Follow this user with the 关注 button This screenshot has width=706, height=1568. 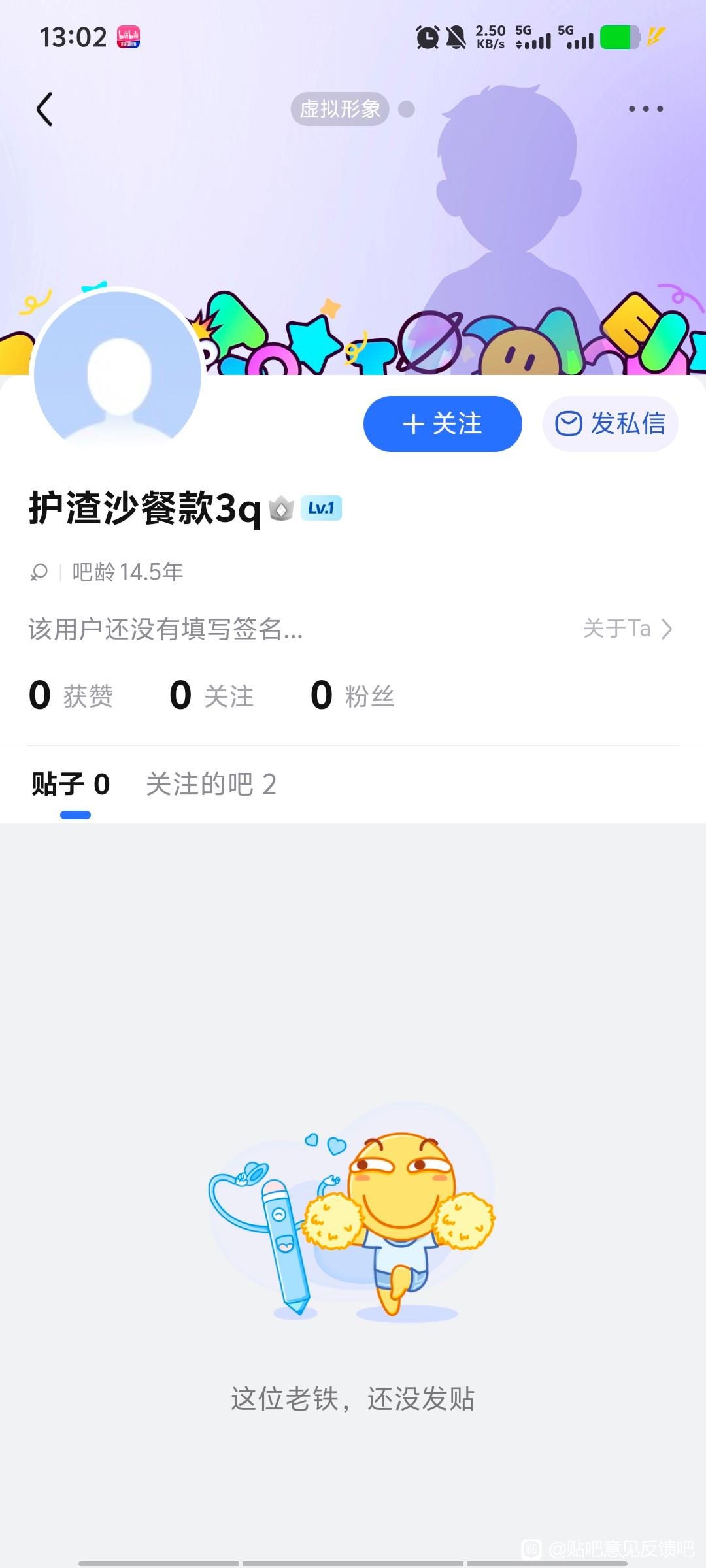(x=443, y=424)
